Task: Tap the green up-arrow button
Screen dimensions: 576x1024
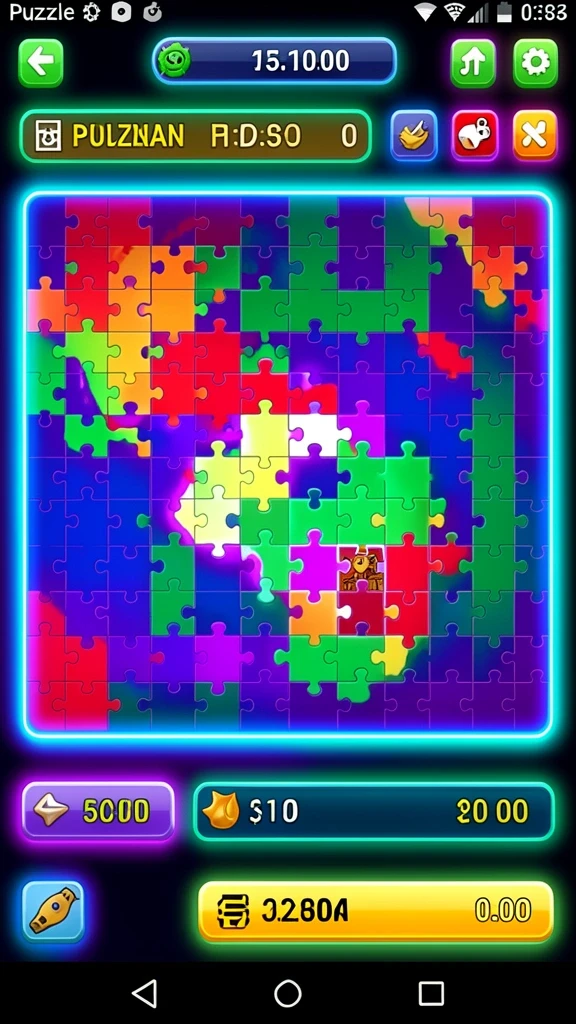Action: [x=473, y=63]
